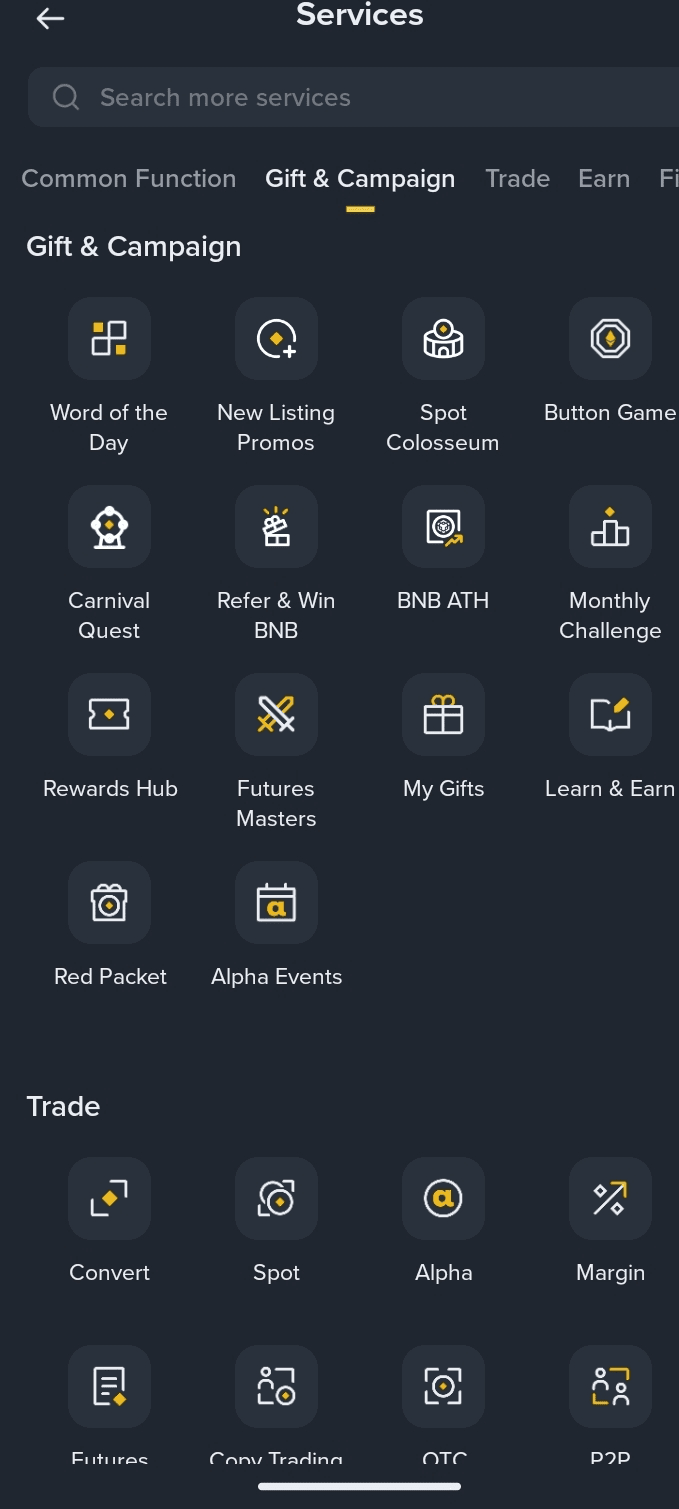
Task: Go back using the arrow icon
Action: [x=50, y=18]
